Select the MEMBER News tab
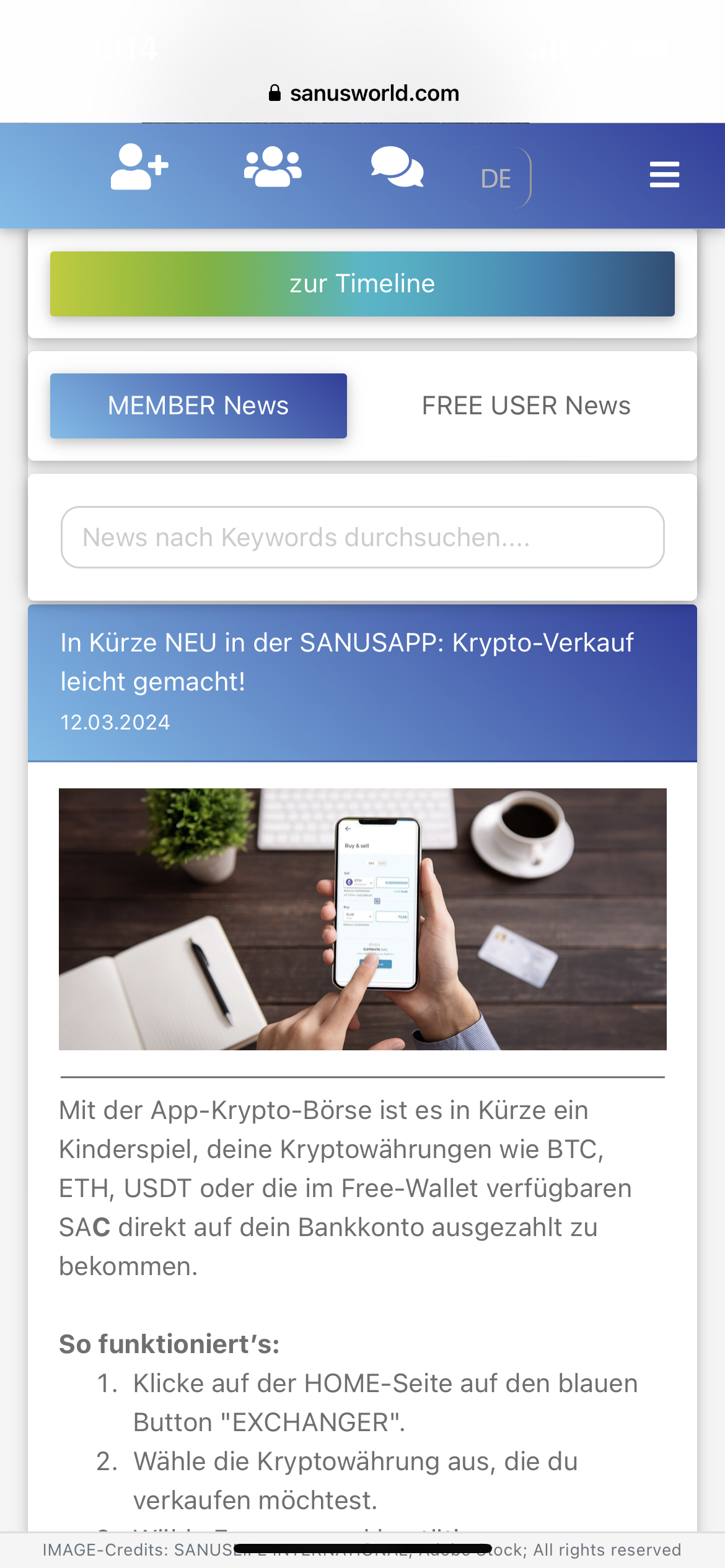725x1568 pixels. click(x=198, y=406)
